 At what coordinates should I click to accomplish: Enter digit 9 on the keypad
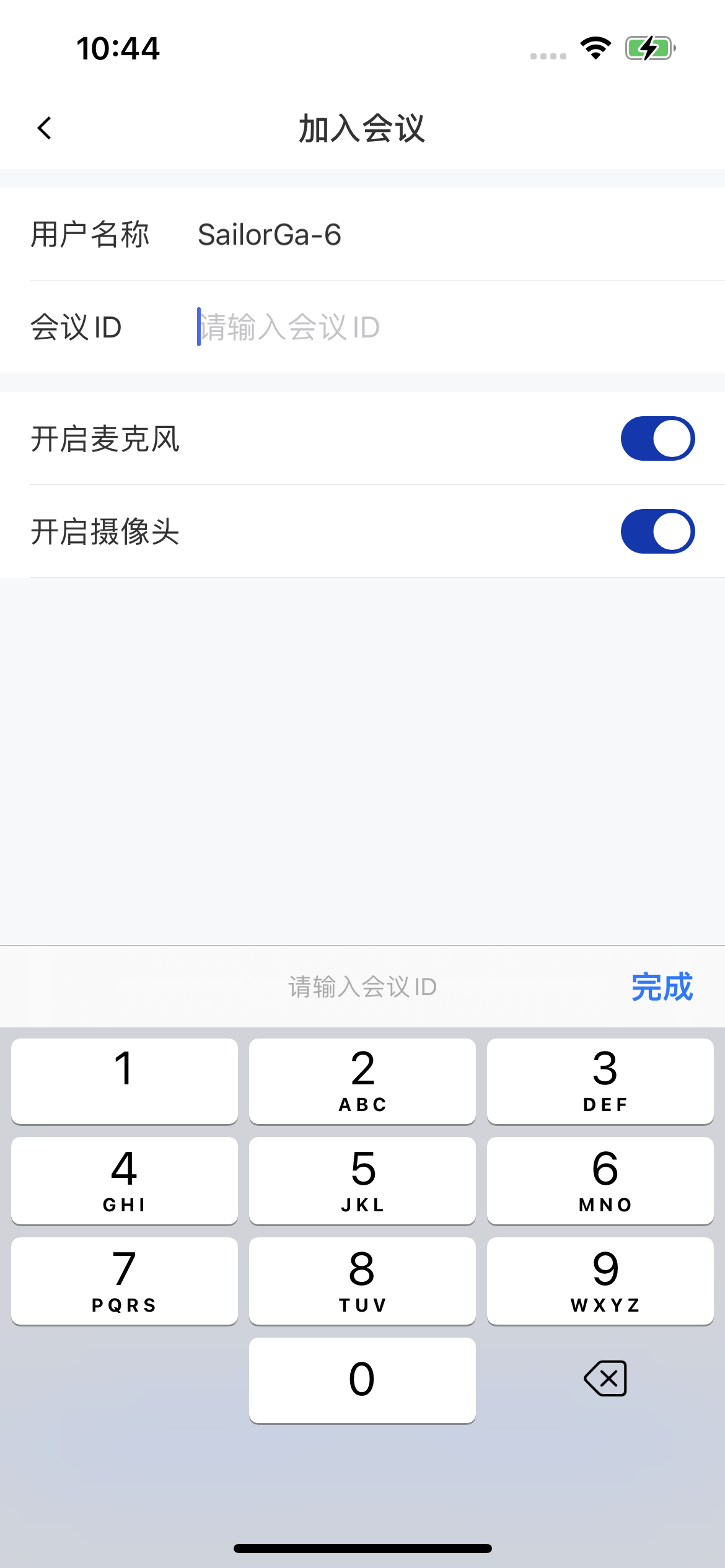click(600, 1281)
